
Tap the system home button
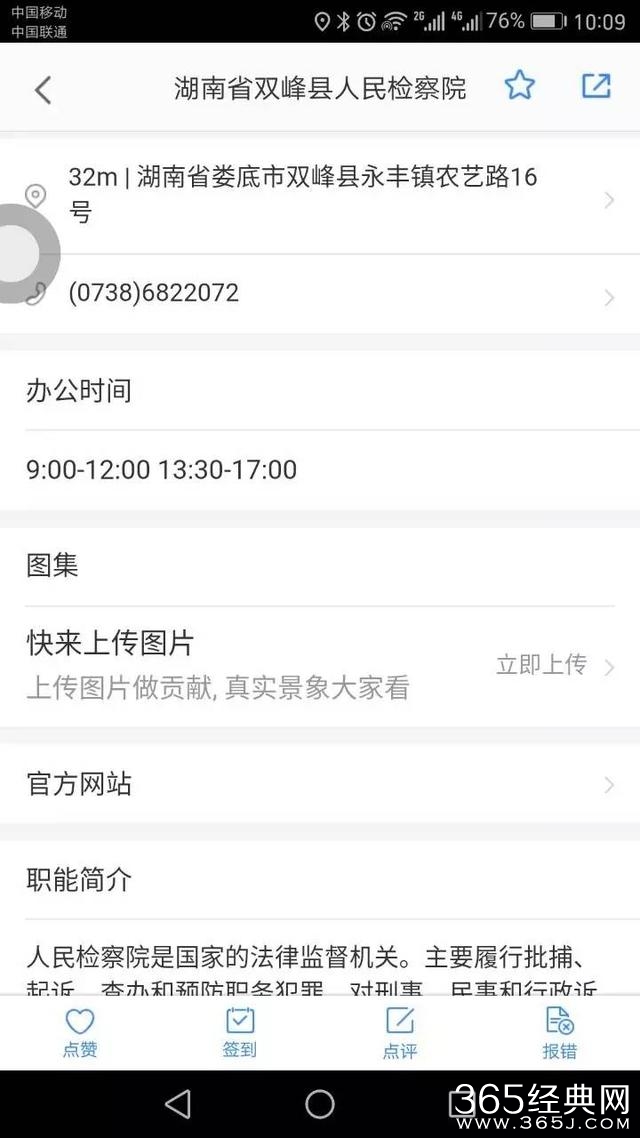point(320,1103)
